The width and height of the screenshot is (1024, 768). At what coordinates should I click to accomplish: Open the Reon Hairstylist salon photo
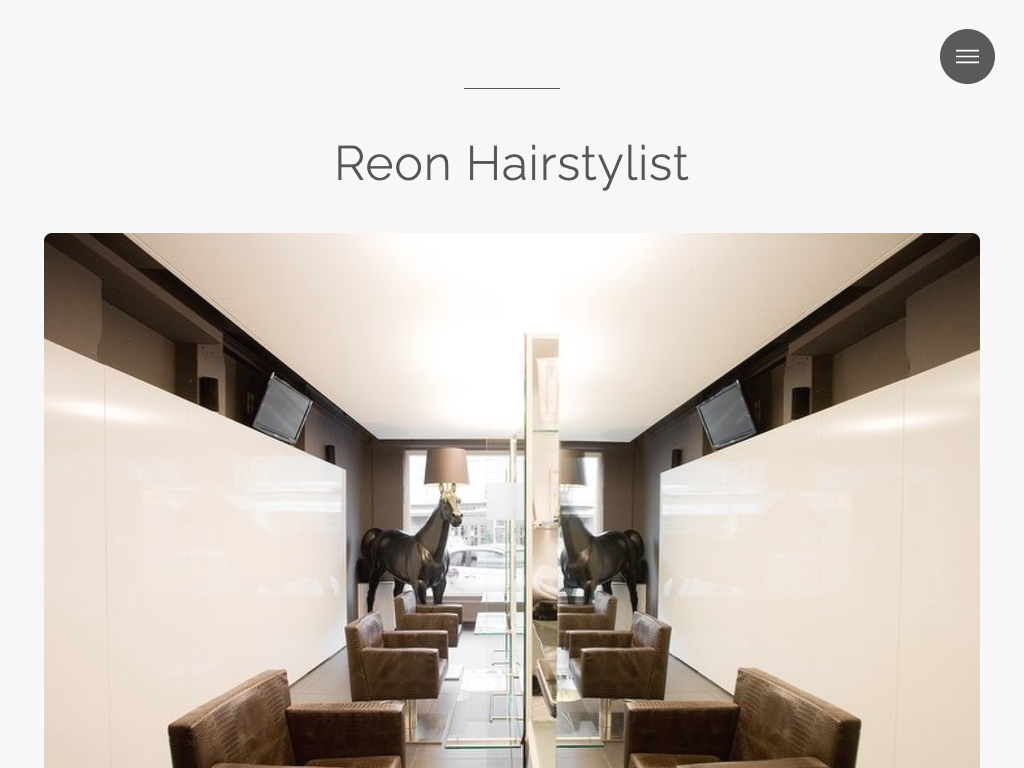click(x=512, y=500)
